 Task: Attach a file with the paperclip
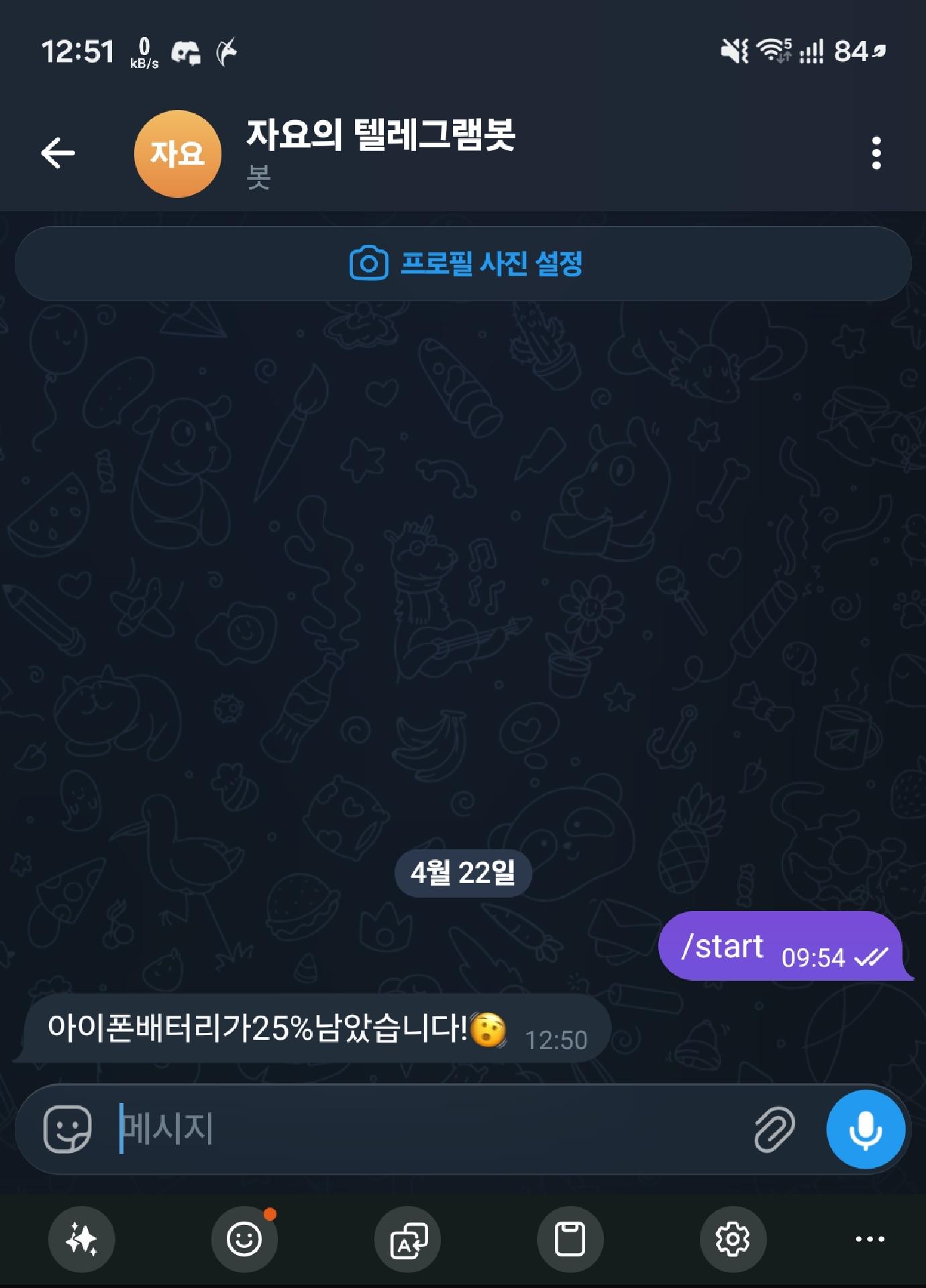coord(774,1129)
